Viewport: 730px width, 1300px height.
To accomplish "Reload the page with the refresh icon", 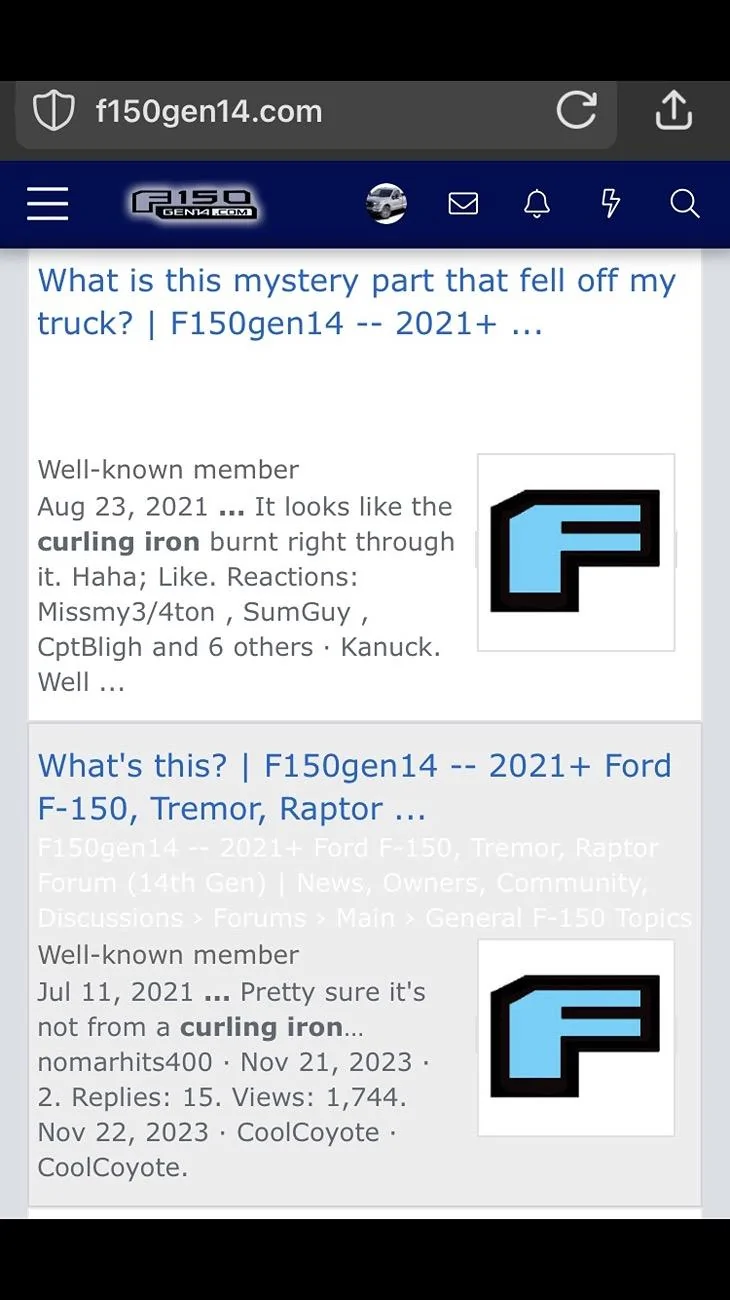I will click(578, 110).
